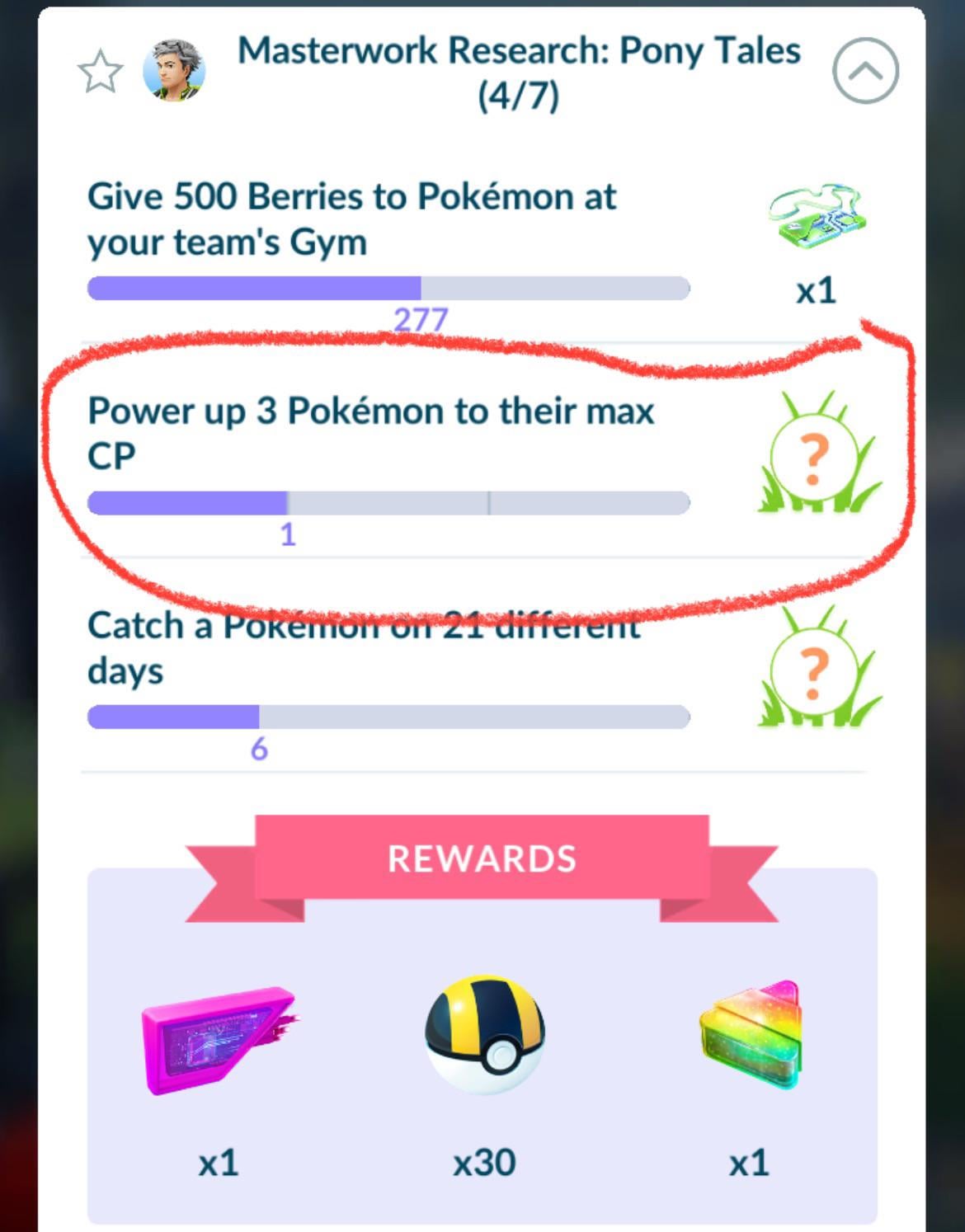Star the Pony Tales research as favorite
The image size is (965, 1232).
[100, 72]
